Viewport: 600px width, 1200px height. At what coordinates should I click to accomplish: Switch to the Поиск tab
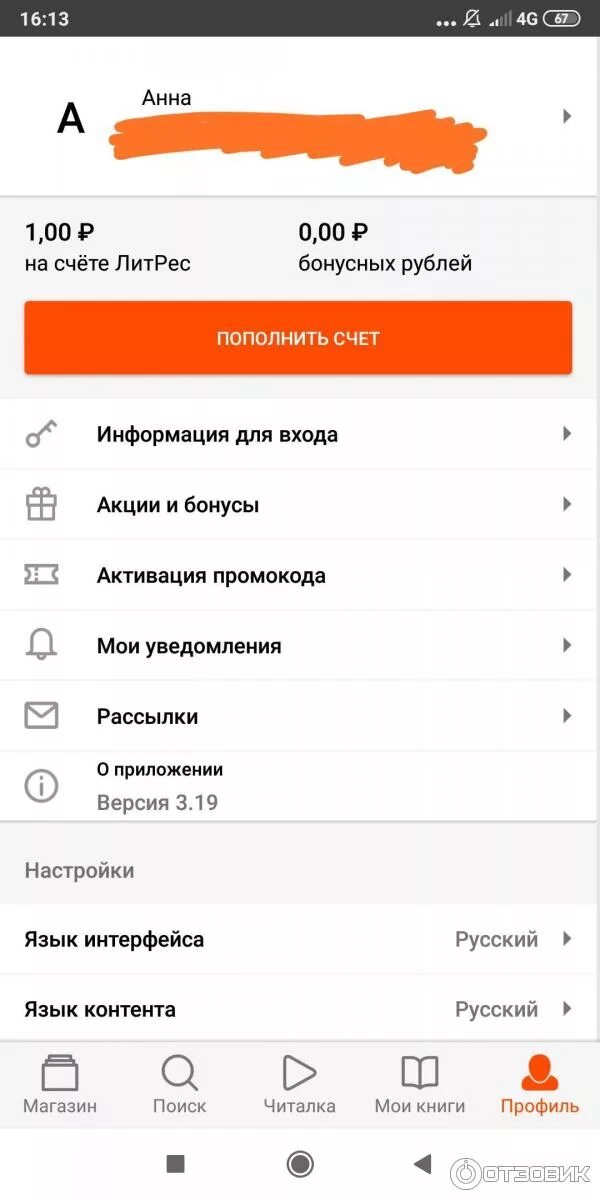pyautogui.click(x=180, y=1085)
